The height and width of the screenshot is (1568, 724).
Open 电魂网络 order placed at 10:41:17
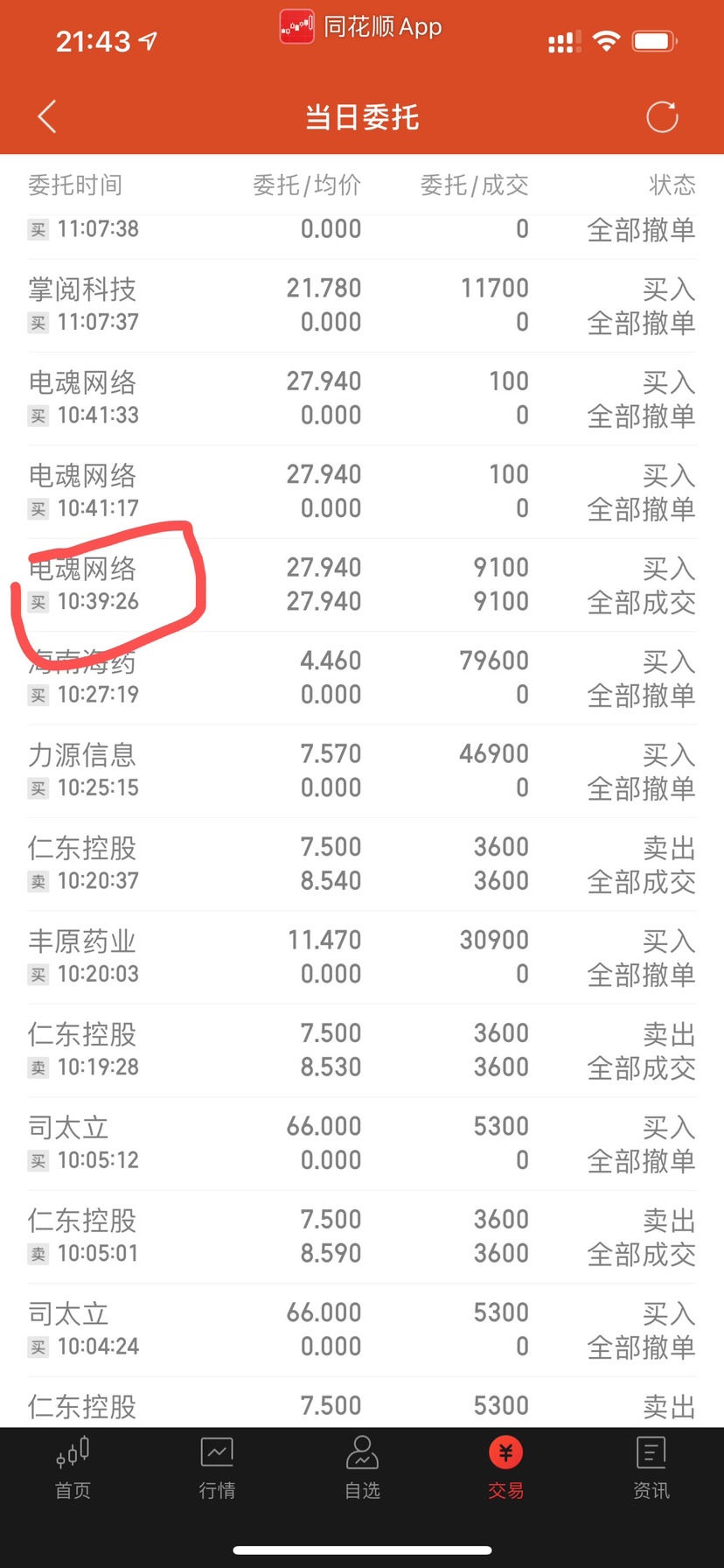pyautogui.click(x=362, y=492)
